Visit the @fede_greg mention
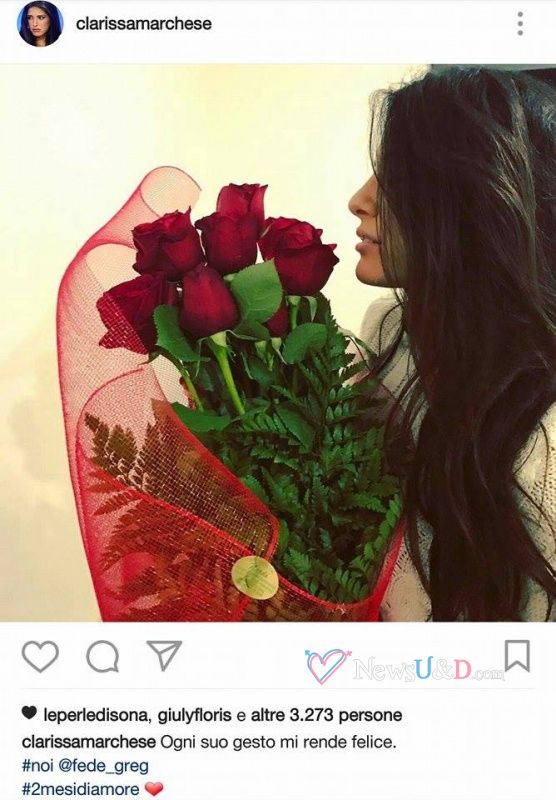 (x=104, y=766)
